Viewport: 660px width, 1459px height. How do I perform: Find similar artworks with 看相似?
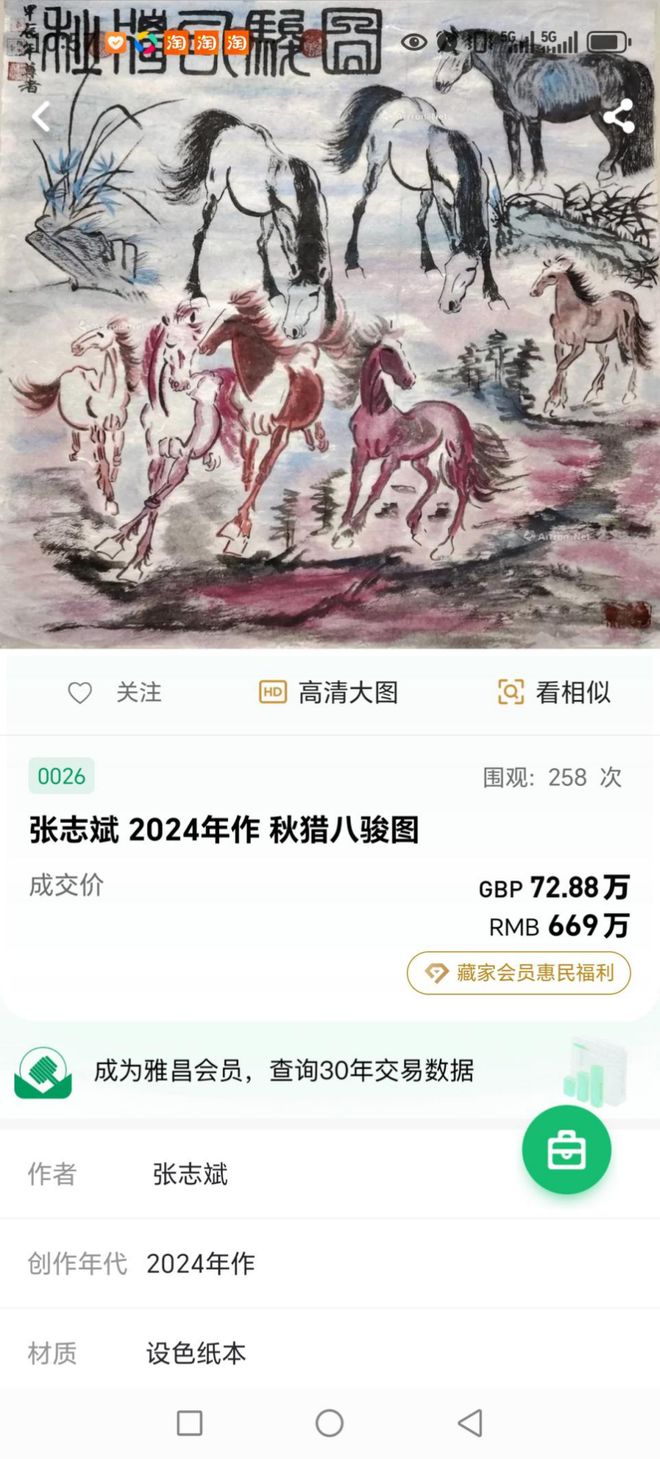pyautogui.click(x=554, y=692)
